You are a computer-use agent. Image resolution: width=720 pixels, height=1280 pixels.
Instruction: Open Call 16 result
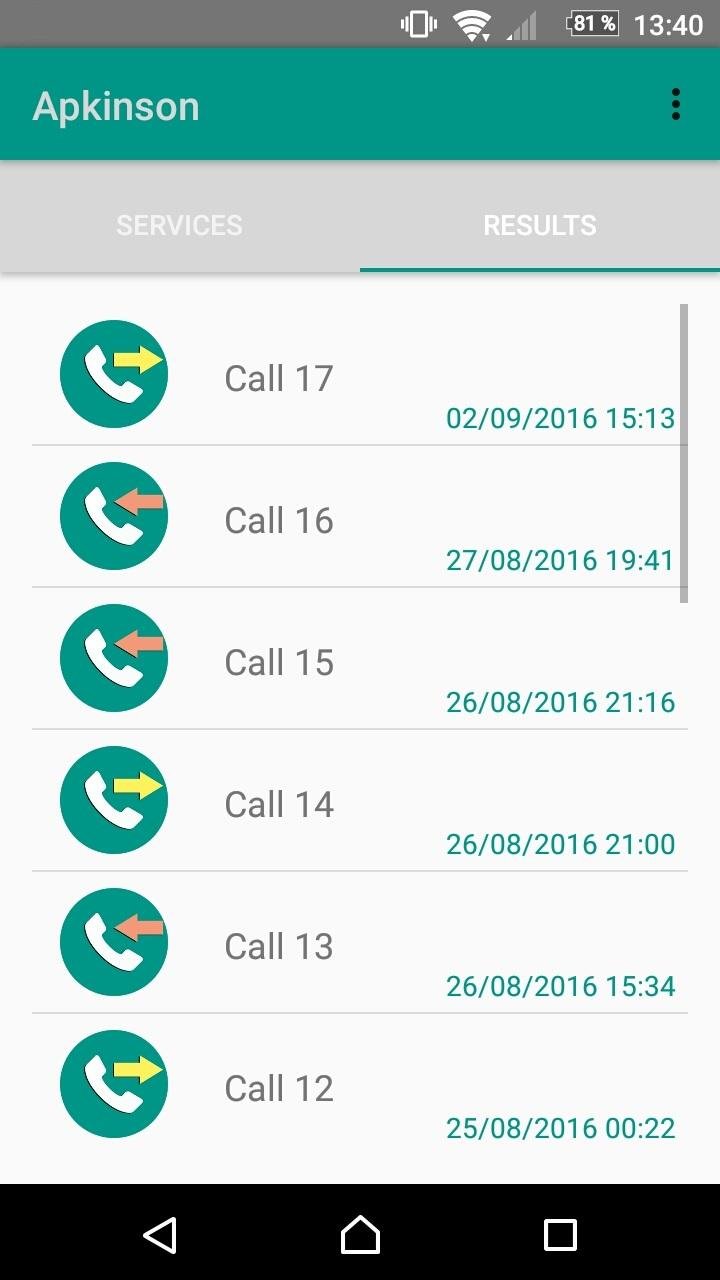pos(360,520)
